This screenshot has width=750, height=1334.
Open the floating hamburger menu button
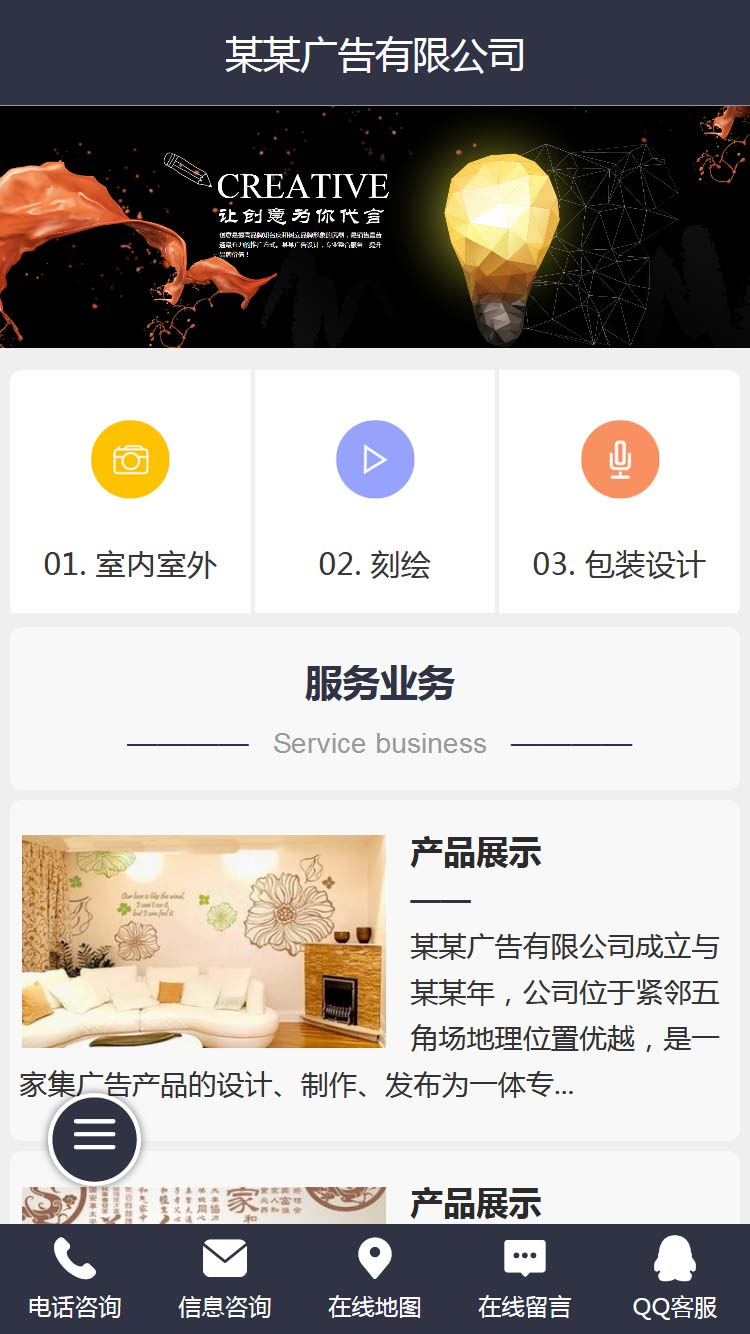(x=95, y=1139)
